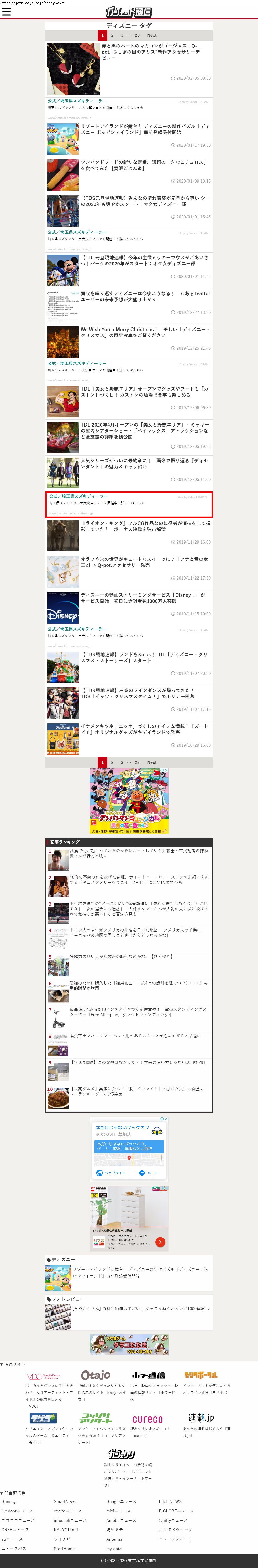Visit the Otajo related site
Image resolution: width=258 pixels, height=1568 pixels.
[96, 1374]
